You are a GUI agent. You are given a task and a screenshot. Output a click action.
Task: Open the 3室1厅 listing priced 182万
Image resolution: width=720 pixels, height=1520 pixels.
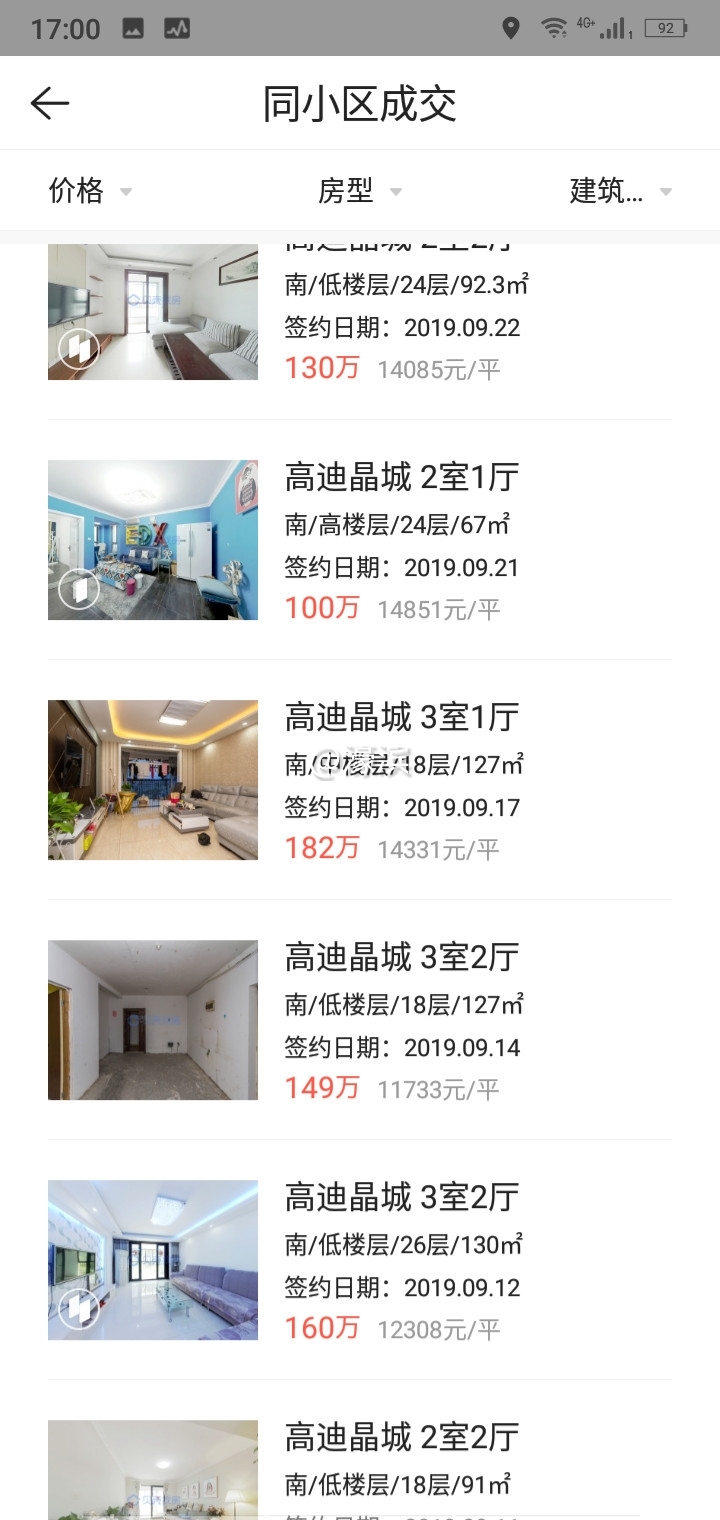pos(360,780)
